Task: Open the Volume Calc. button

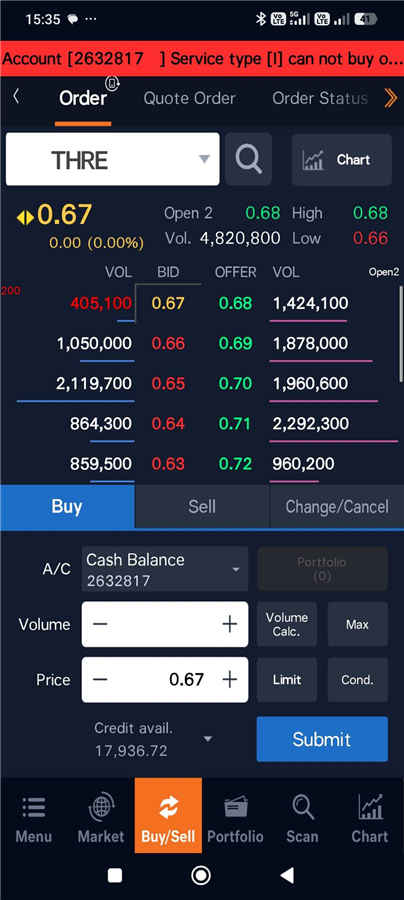Action: click(x=287, y=624)
